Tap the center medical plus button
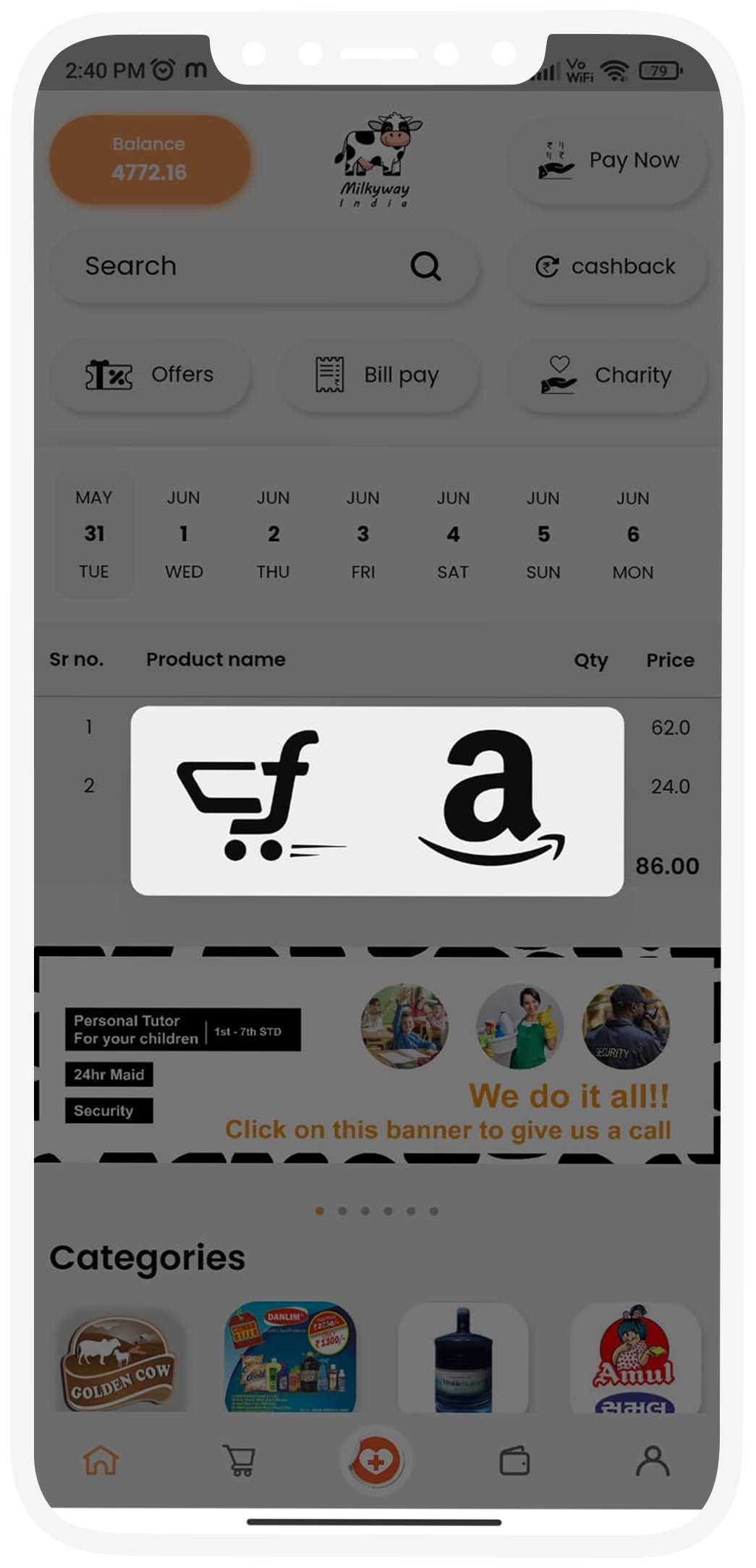Viewport: 756px width, 1568px height. 375,1461
